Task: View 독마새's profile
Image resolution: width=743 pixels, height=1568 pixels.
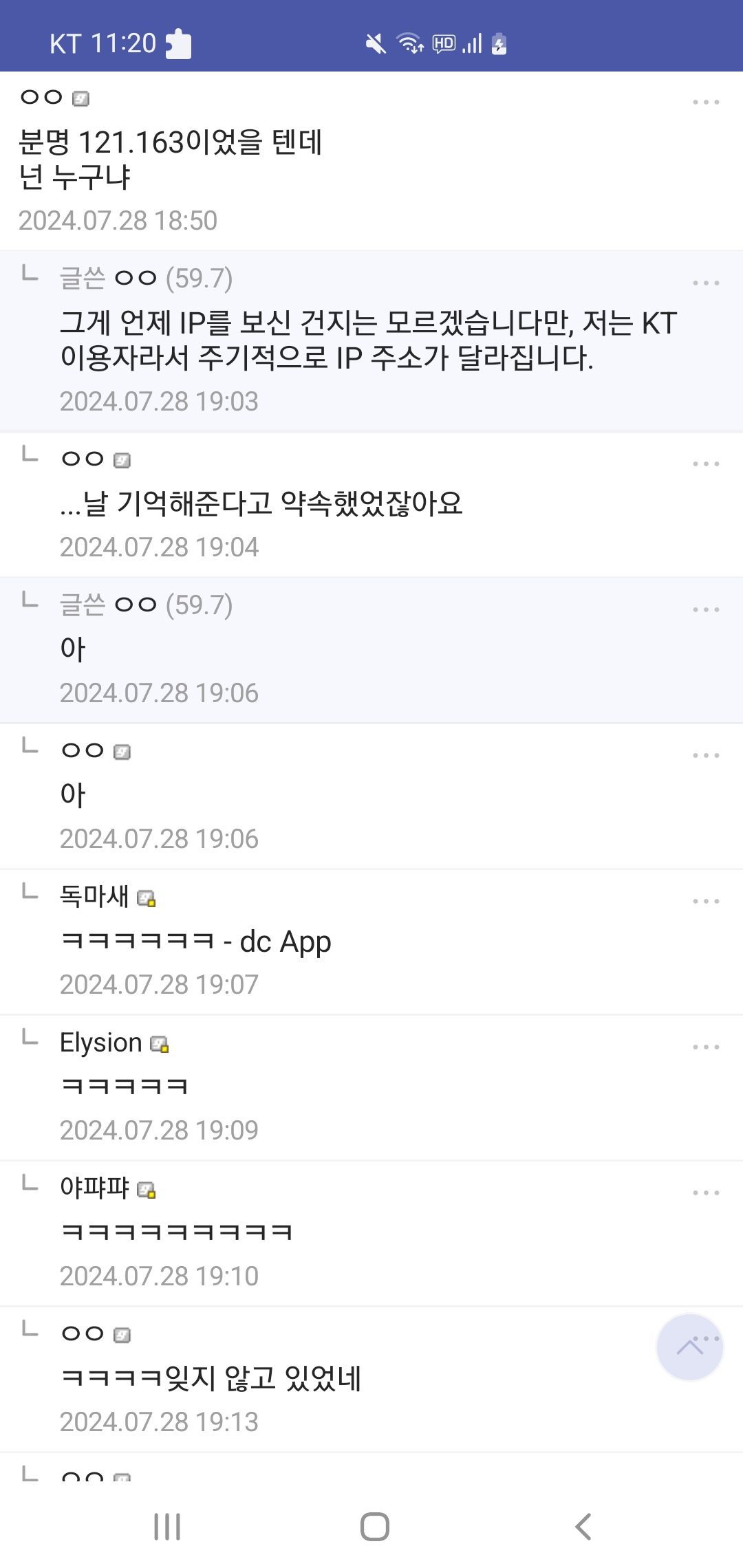Action: click(94, 897)
